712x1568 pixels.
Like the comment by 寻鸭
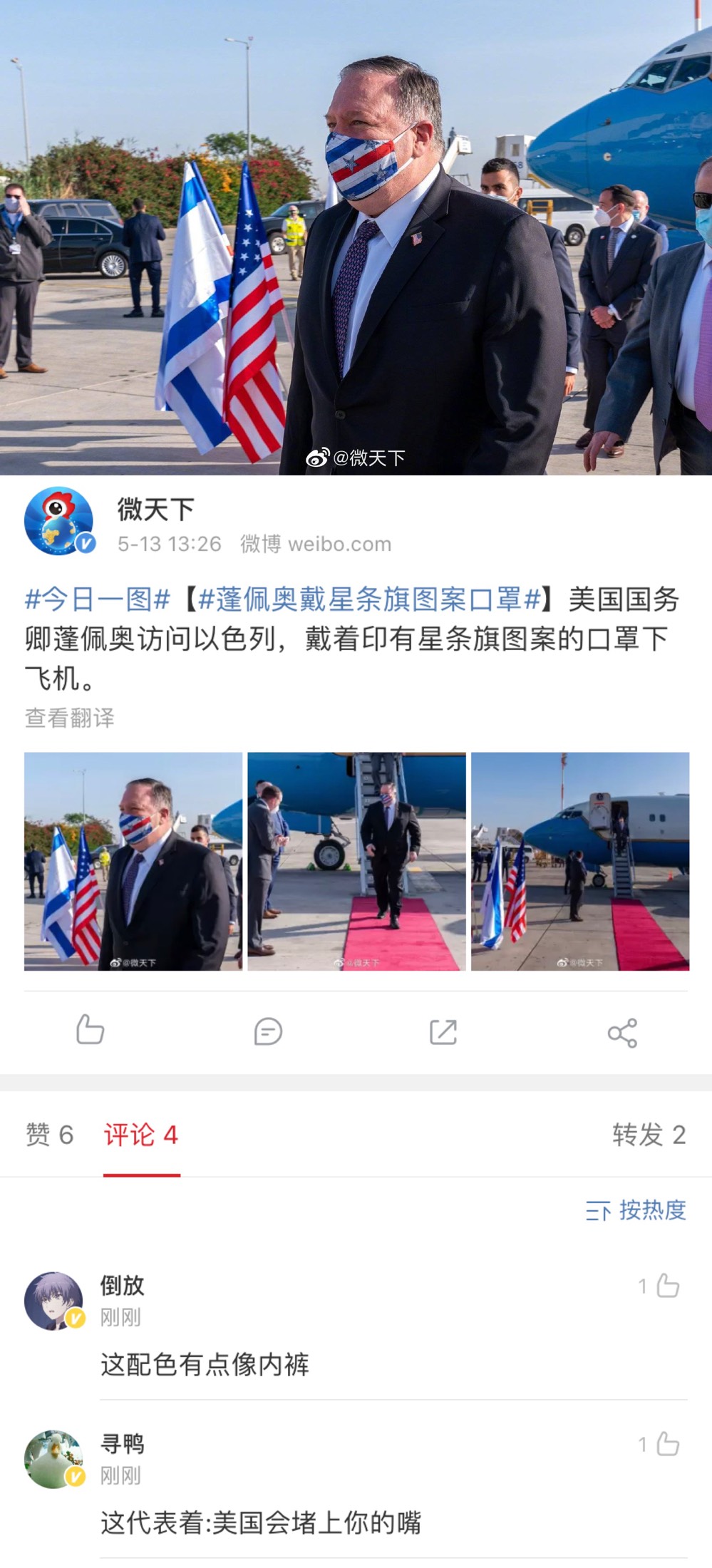(659, 1444)
